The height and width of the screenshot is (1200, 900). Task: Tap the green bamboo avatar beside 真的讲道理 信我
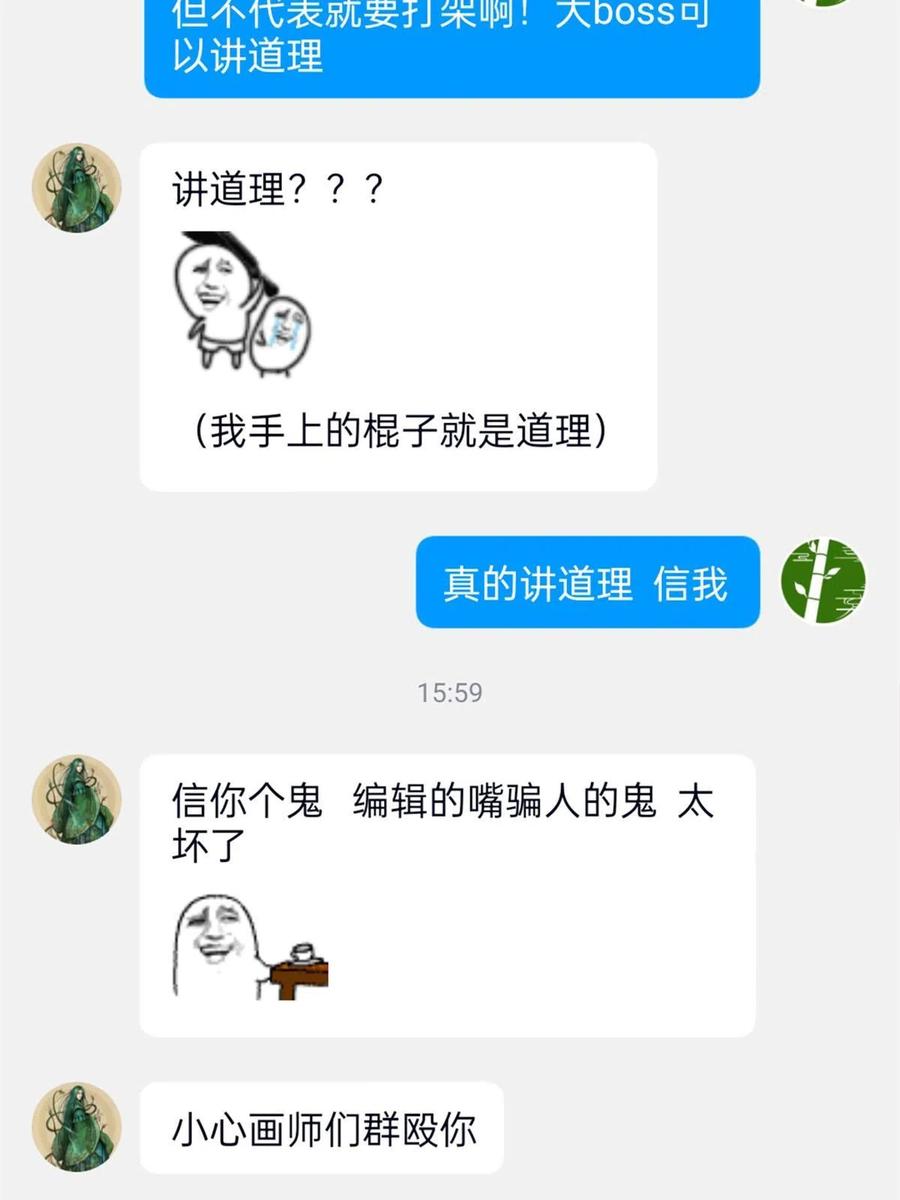point(822,581)
